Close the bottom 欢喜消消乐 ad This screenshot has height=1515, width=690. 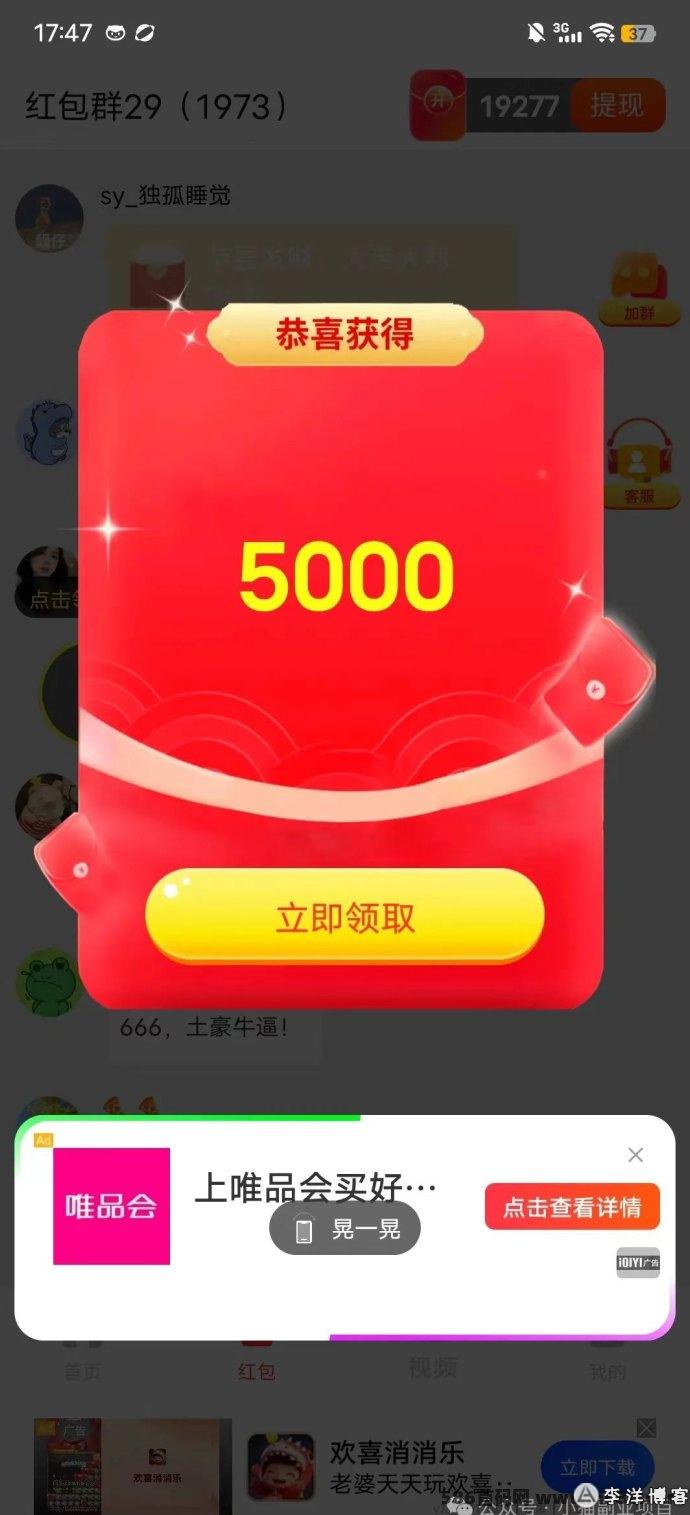[647, 1428]
